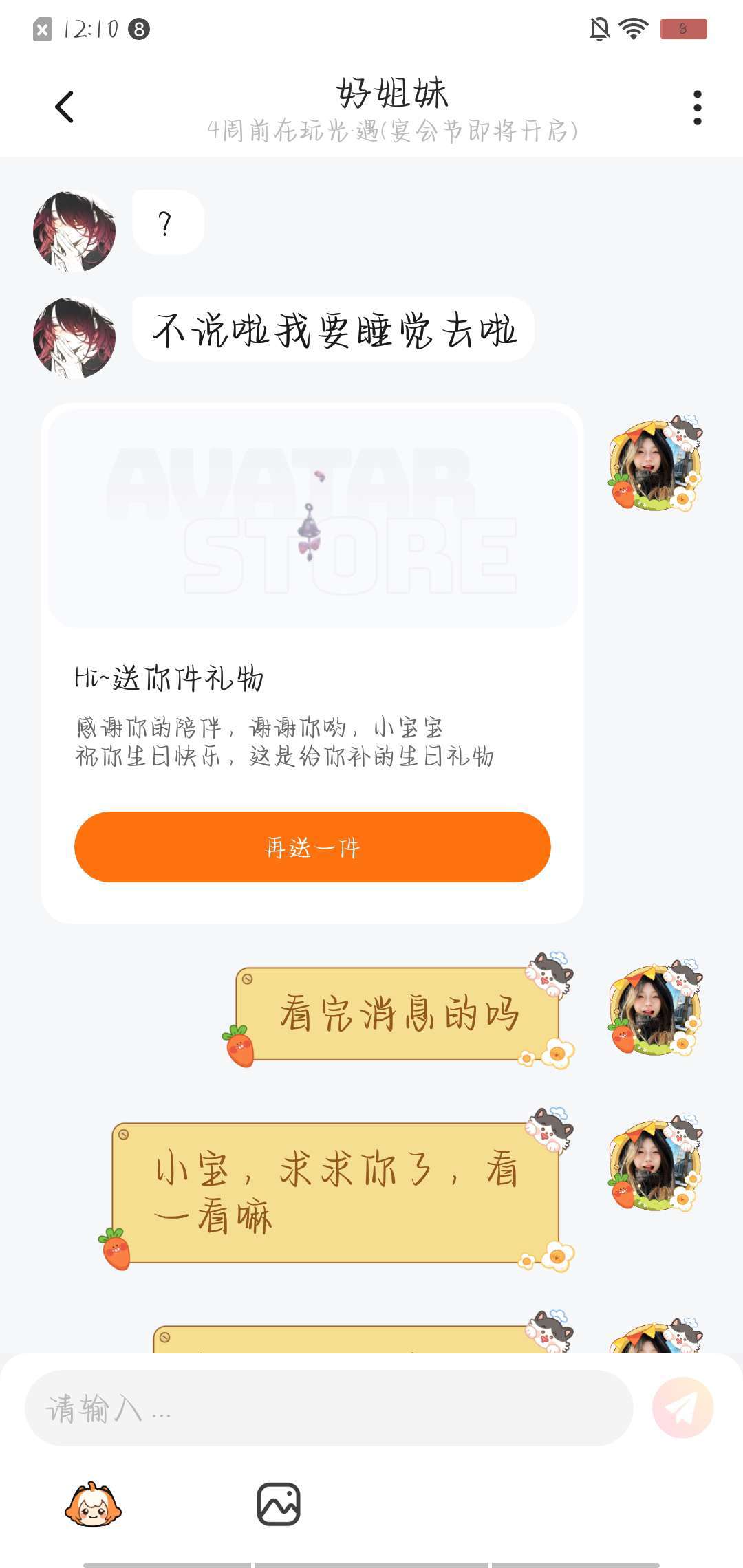Viewport: 743px width, 1568px height.
Task: Open the sticker emoji panel
Action: tap(93, 1504)
